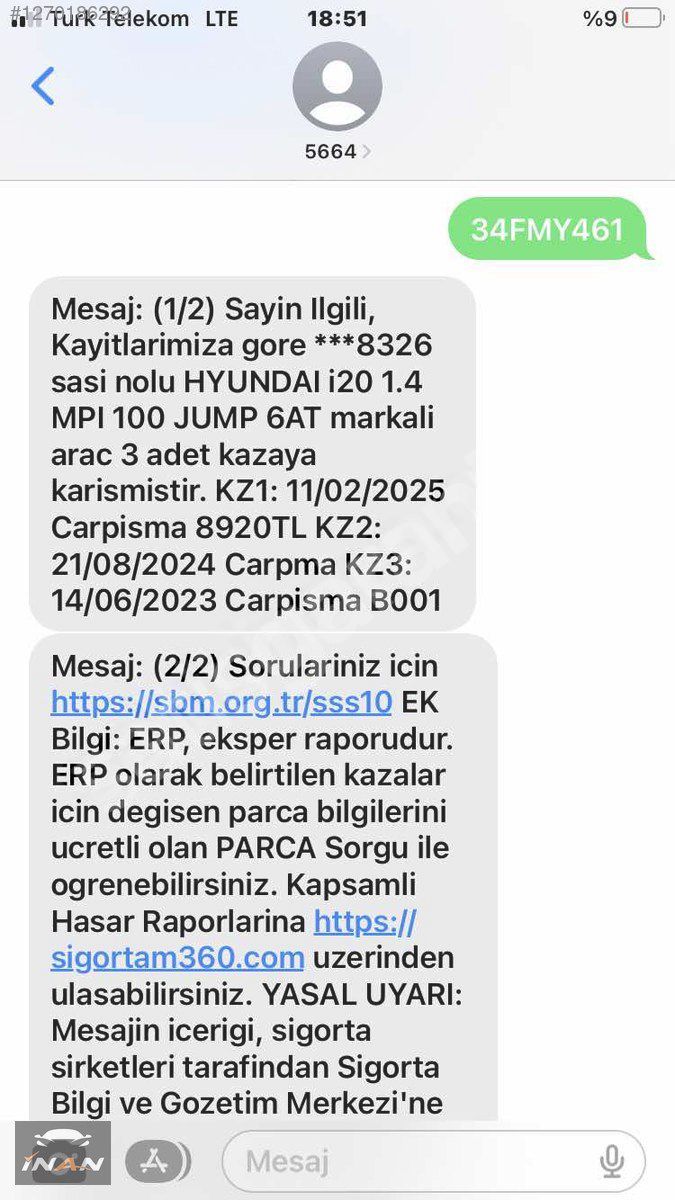675x1200 pixels.
Task: Open the sbm.org.tr/sss10 link
Action: point(221,702)
